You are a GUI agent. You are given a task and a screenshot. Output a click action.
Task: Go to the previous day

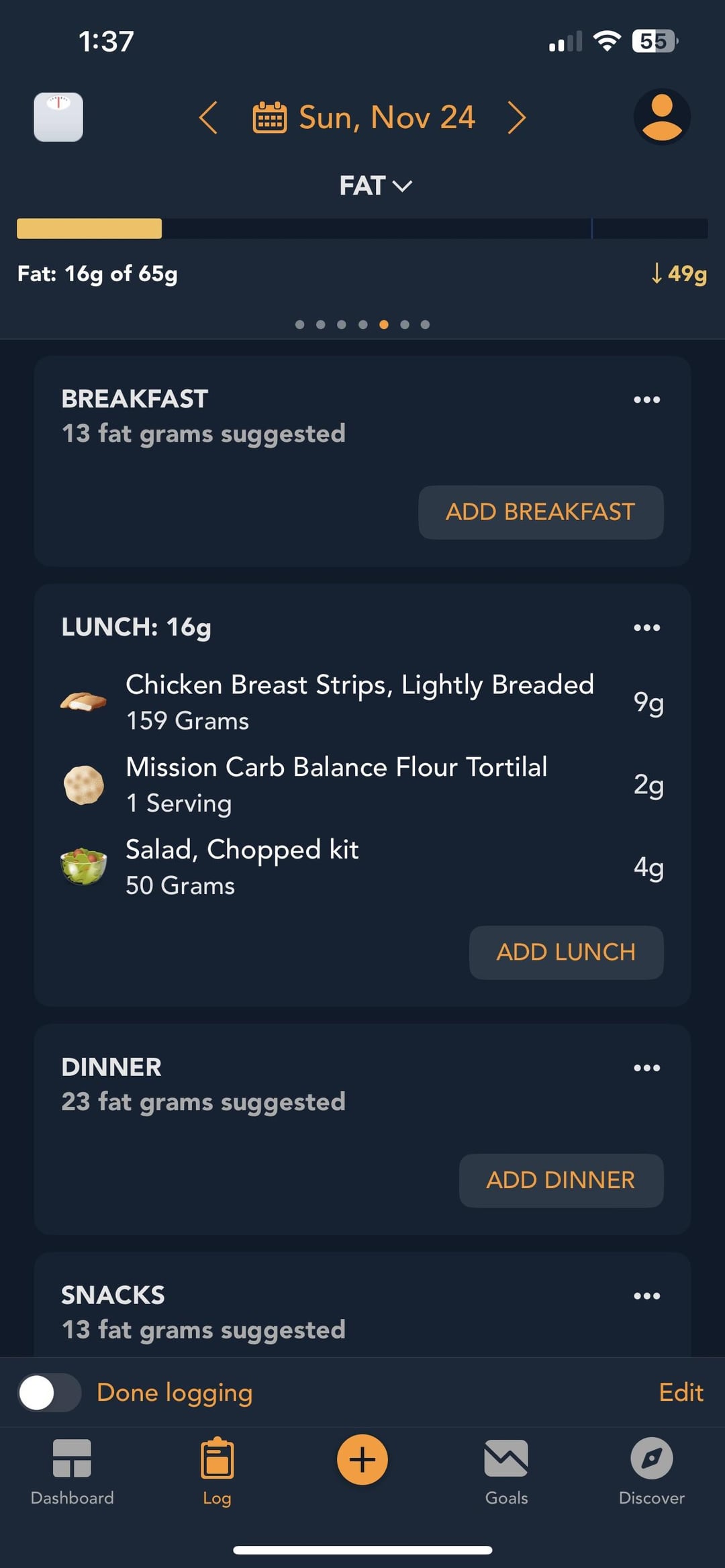click(x=208, y=117)
